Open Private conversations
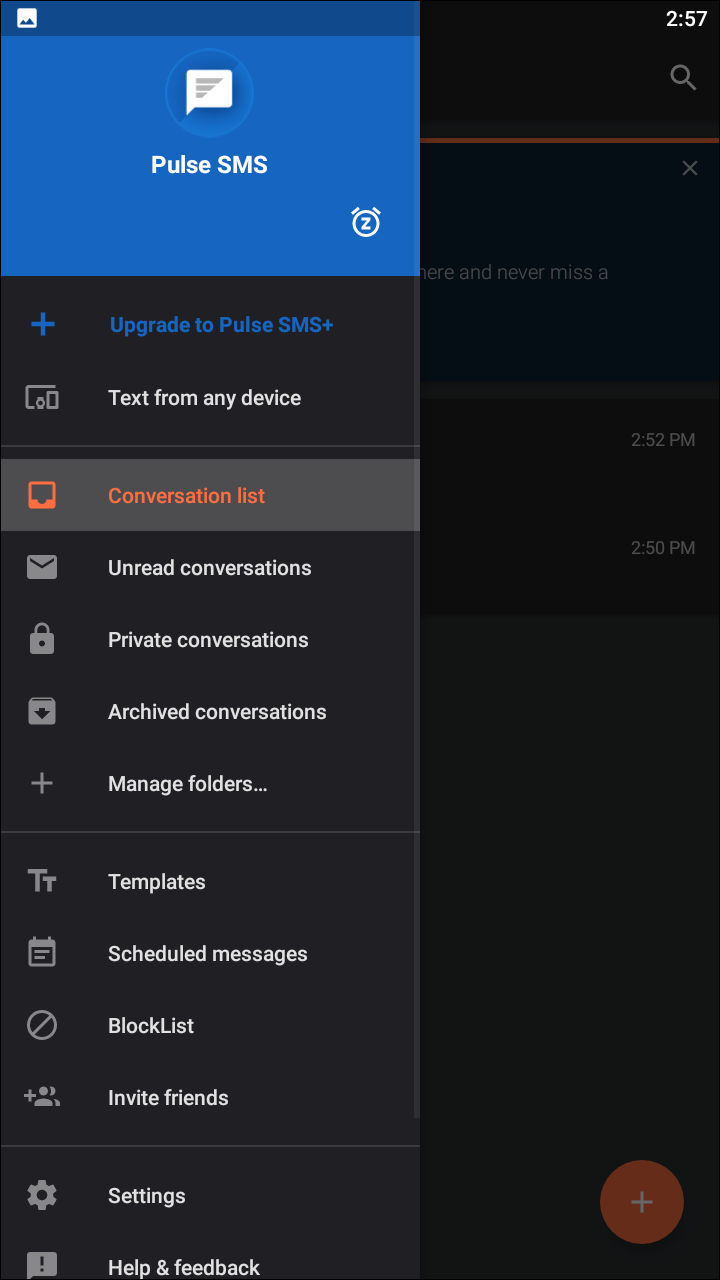This screenshot has width=720, height=1280. click(x=210, y=640)
